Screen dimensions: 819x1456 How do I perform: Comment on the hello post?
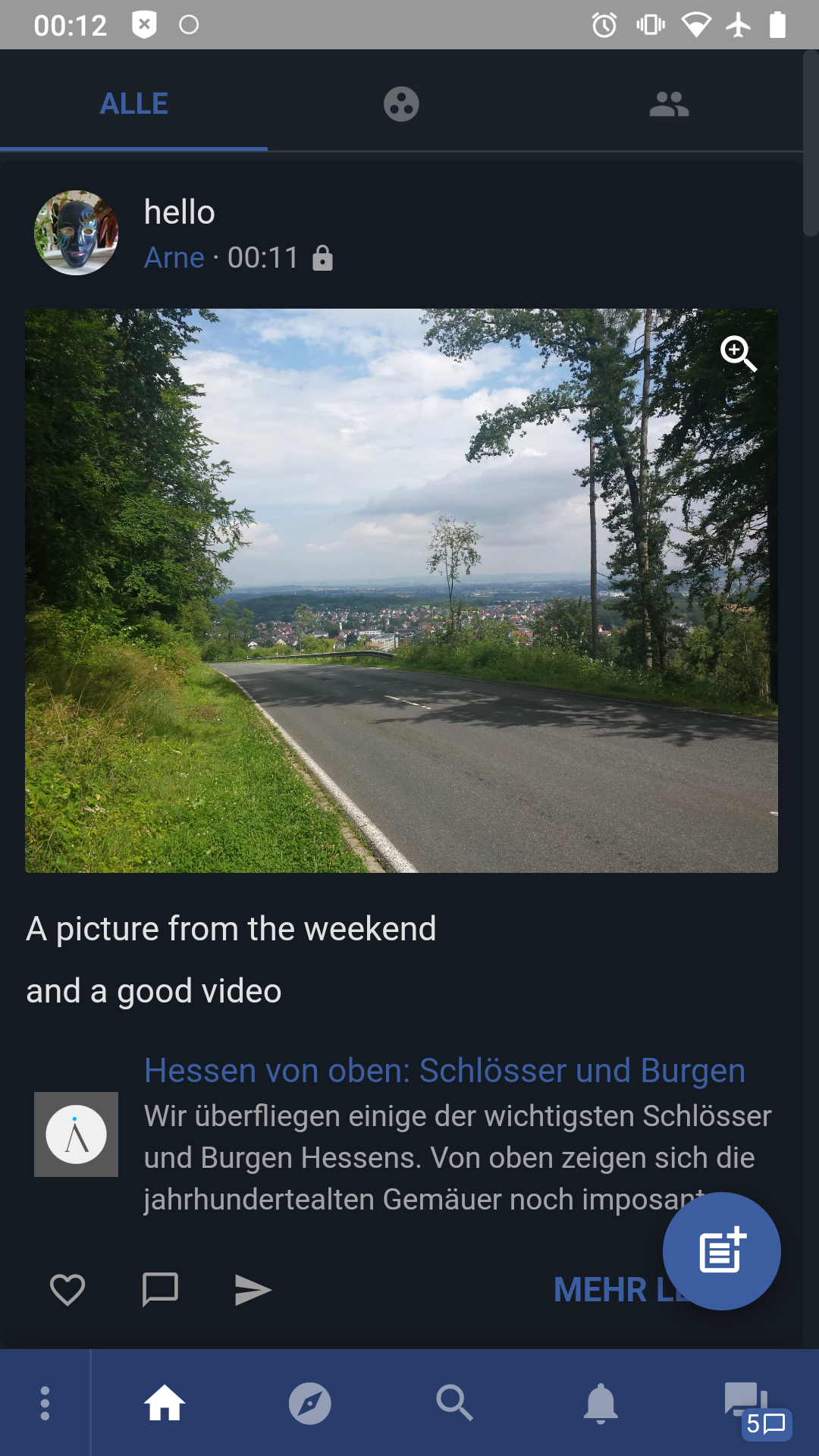160,1289
